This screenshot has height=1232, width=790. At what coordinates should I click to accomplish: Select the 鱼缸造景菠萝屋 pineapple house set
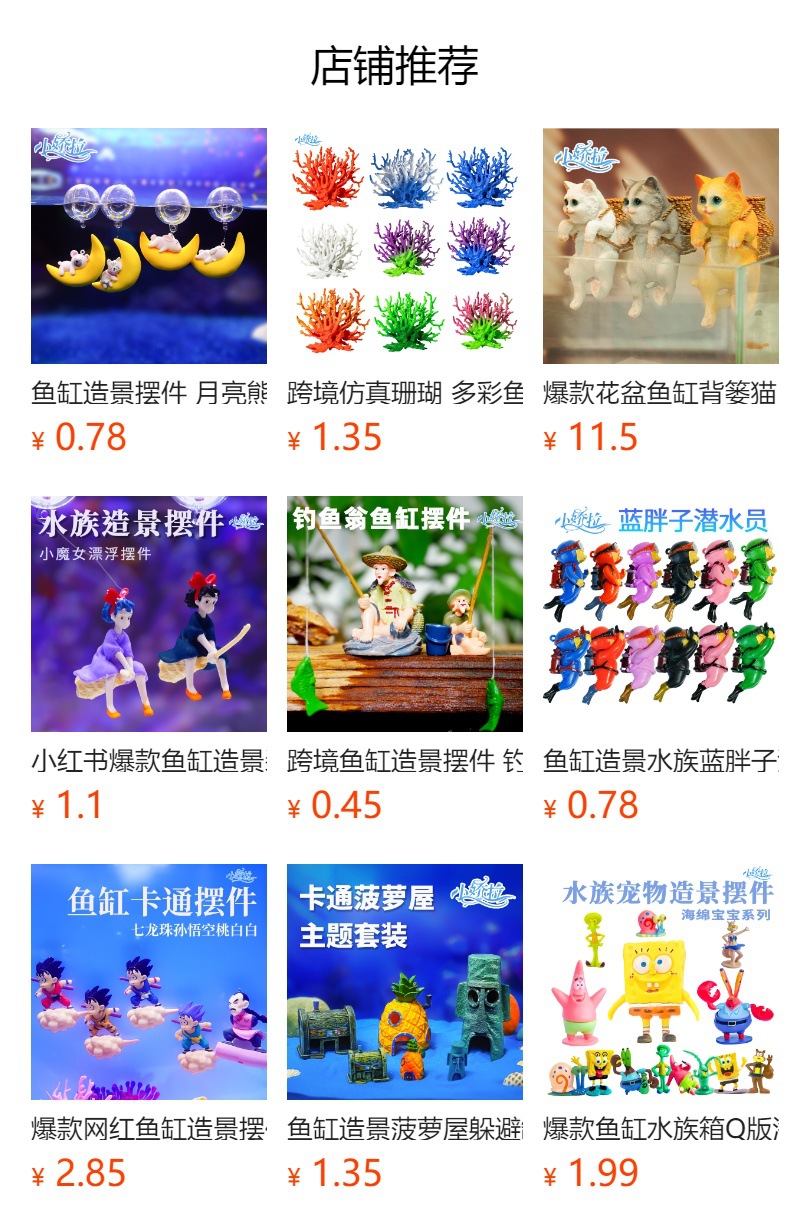[404, 982]
